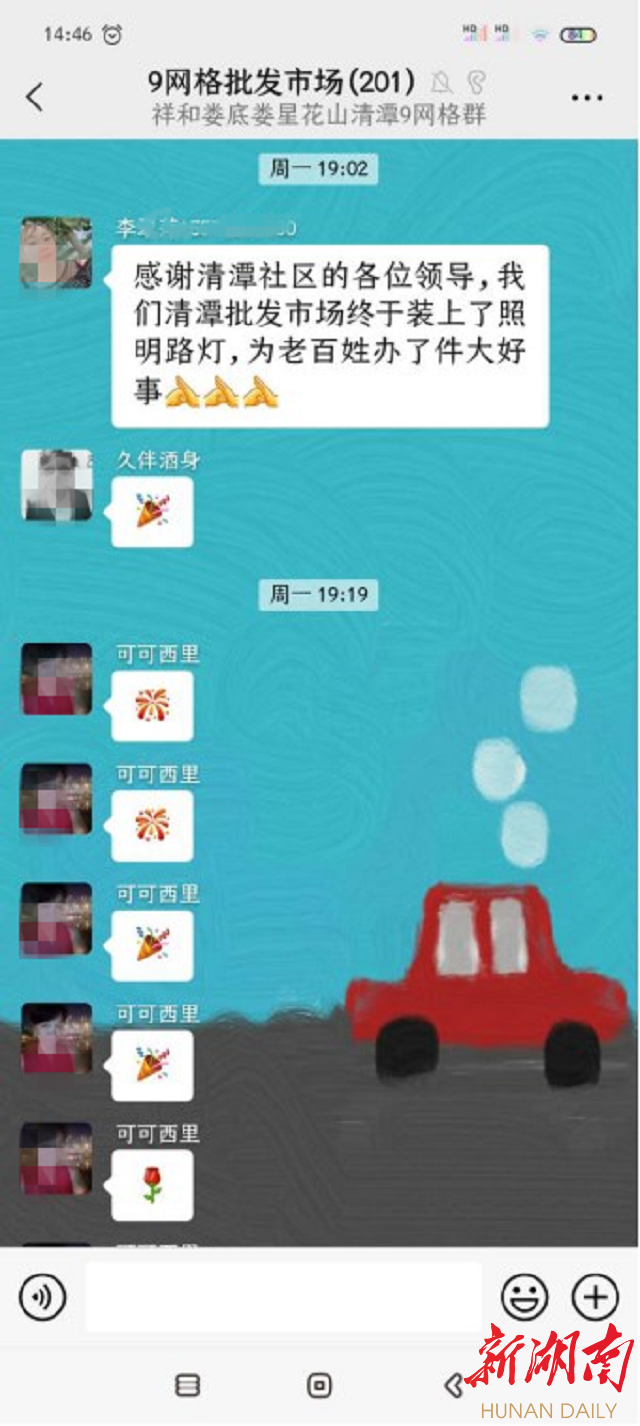The height and width of the screenshot is (1426, 640).
Task: Switch to voice message input
Action: coord(43,1298)
